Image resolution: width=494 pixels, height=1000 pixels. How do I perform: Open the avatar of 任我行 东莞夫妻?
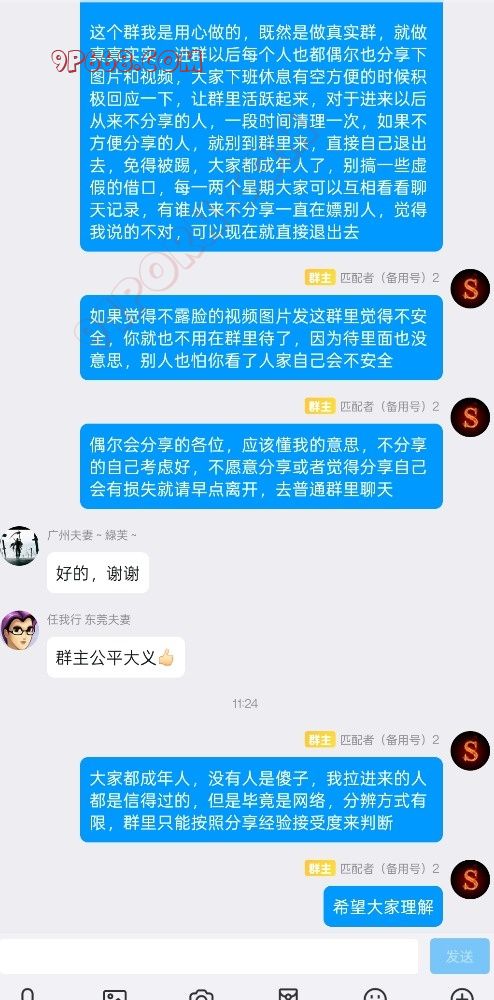pos(20,630)
